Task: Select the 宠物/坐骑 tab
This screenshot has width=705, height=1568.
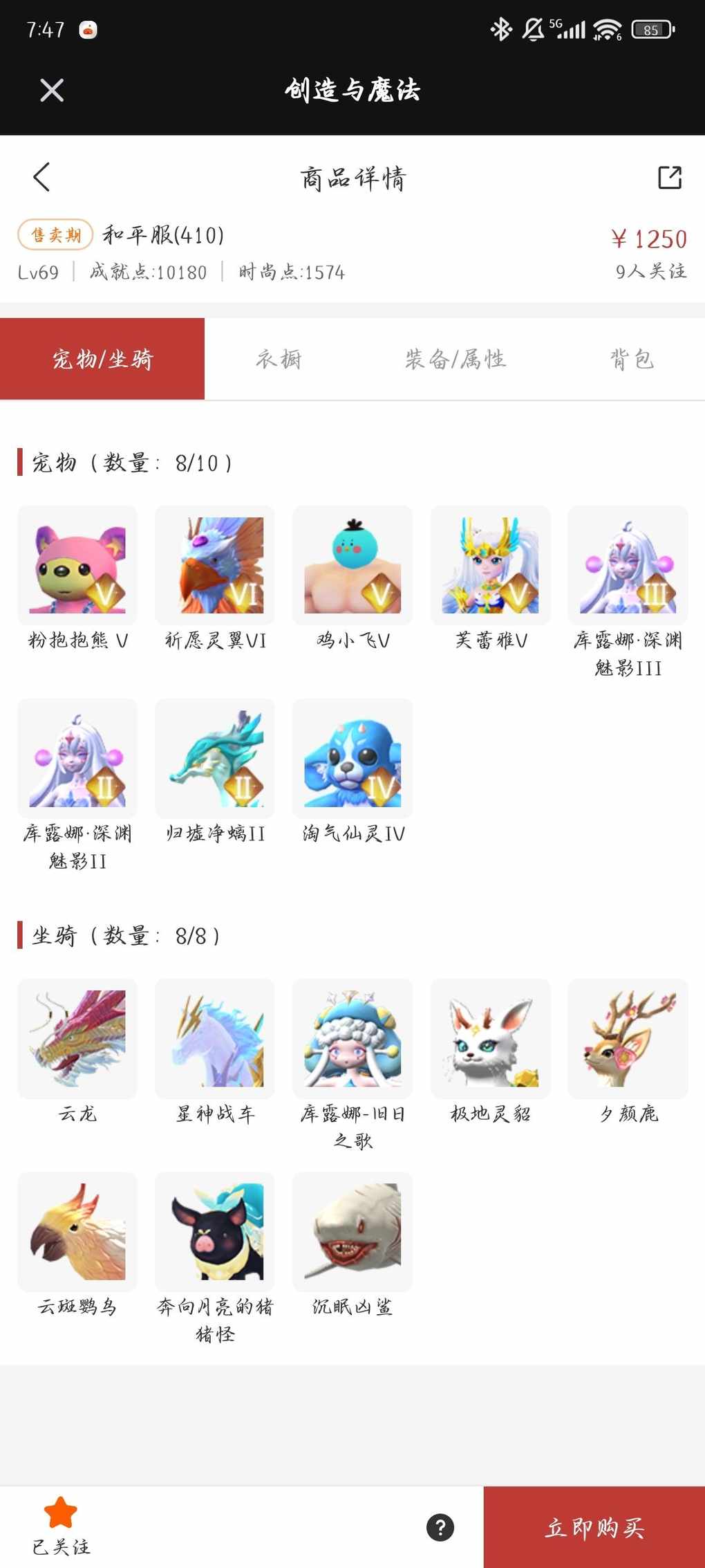Action: pos(102,359)
